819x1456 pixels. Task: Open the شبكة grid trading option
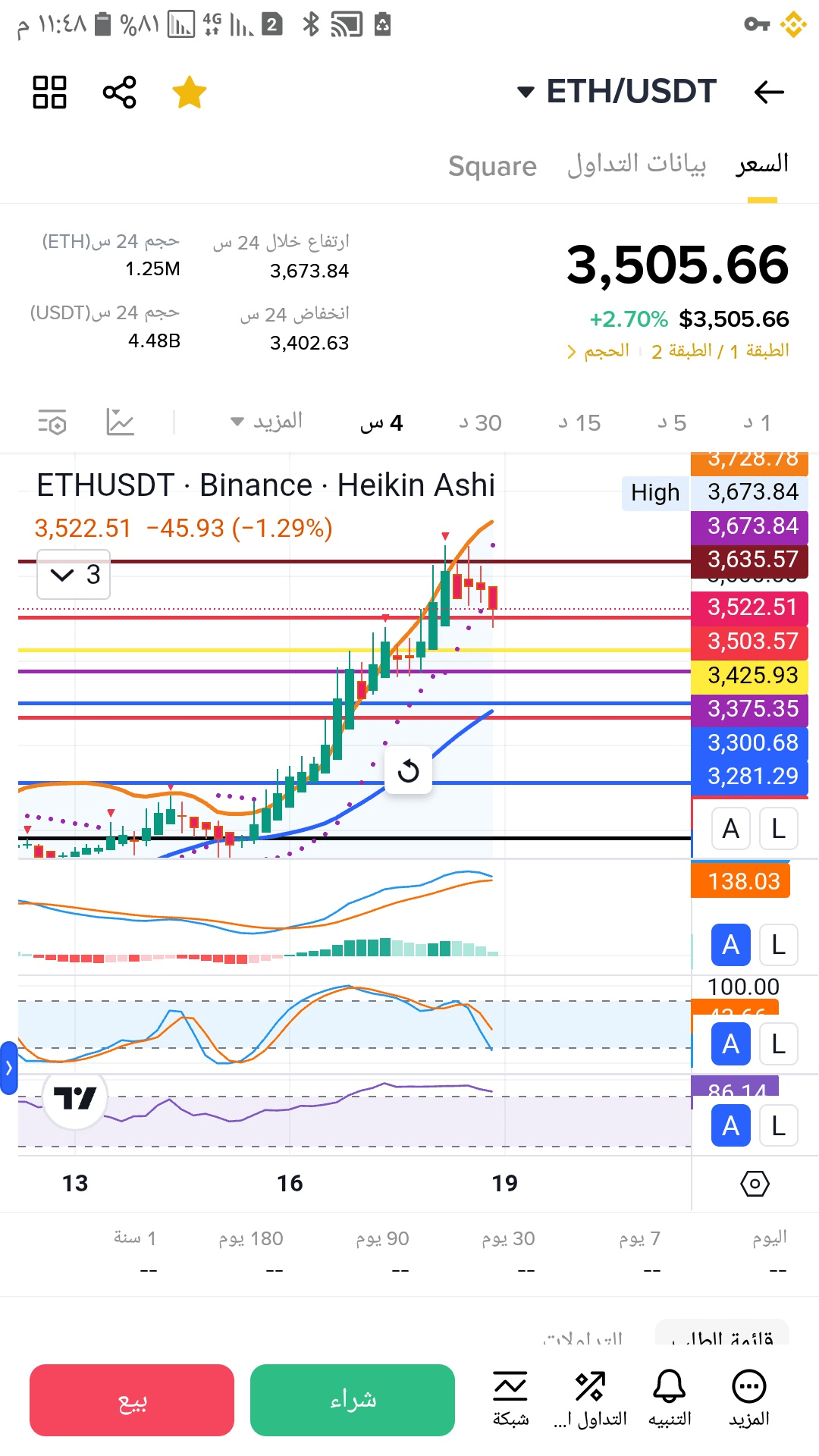510,1398
